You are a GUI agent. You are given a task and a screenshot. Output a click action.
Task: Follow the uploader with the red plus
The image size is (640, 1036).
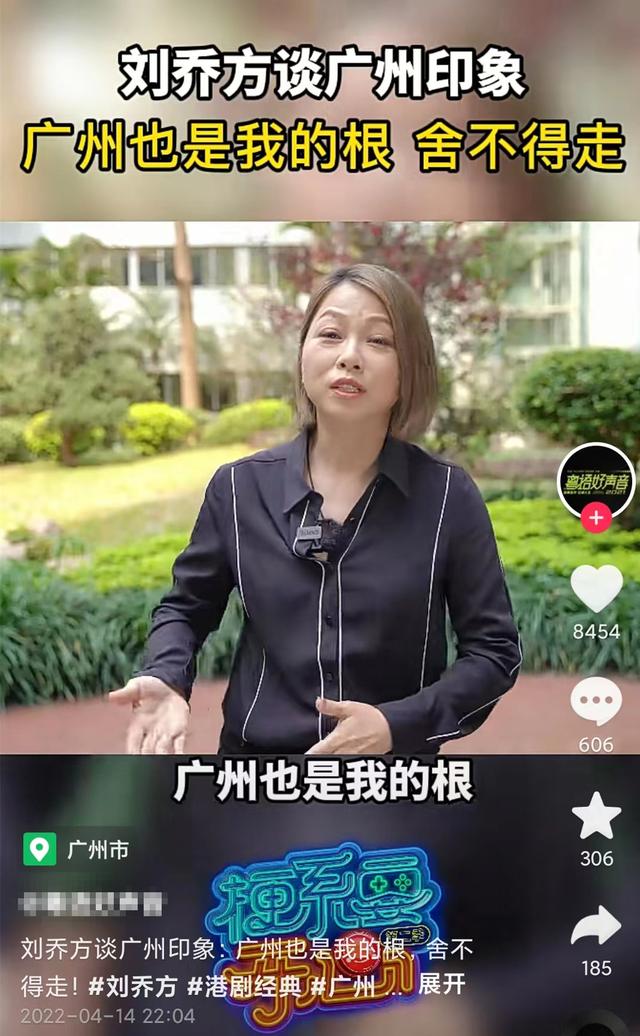[596, 518]
